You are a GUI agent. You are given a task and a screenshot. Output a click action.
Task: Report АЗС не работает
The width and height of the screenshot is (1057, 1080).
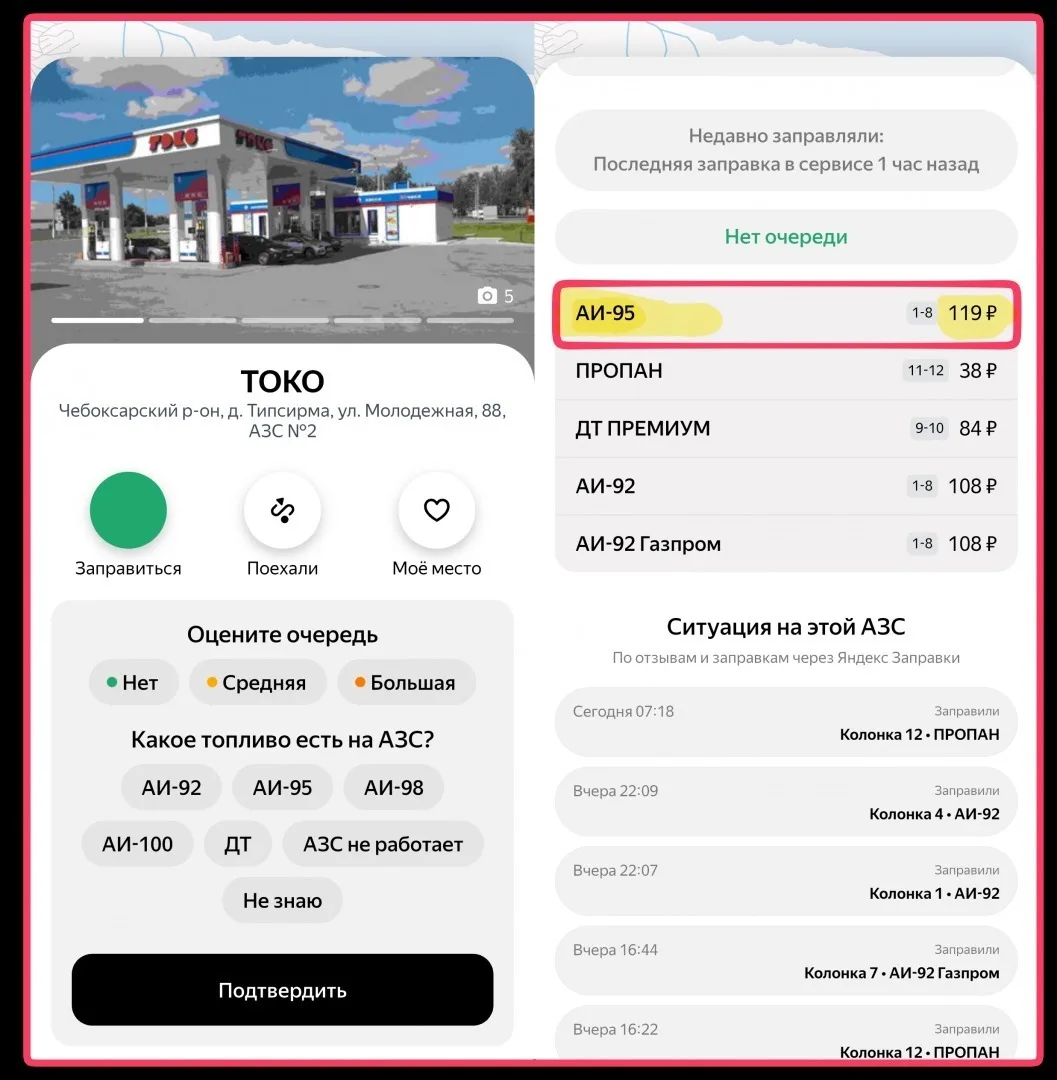[x=383, y=844]
